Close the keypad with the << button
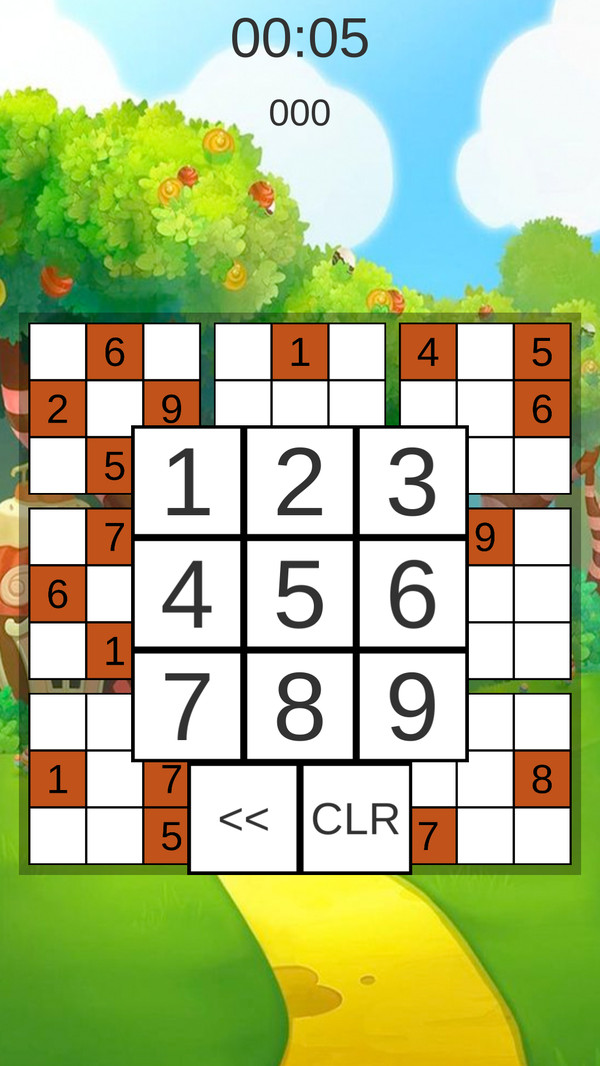The image size is (600, 1066). click(244, 818)
